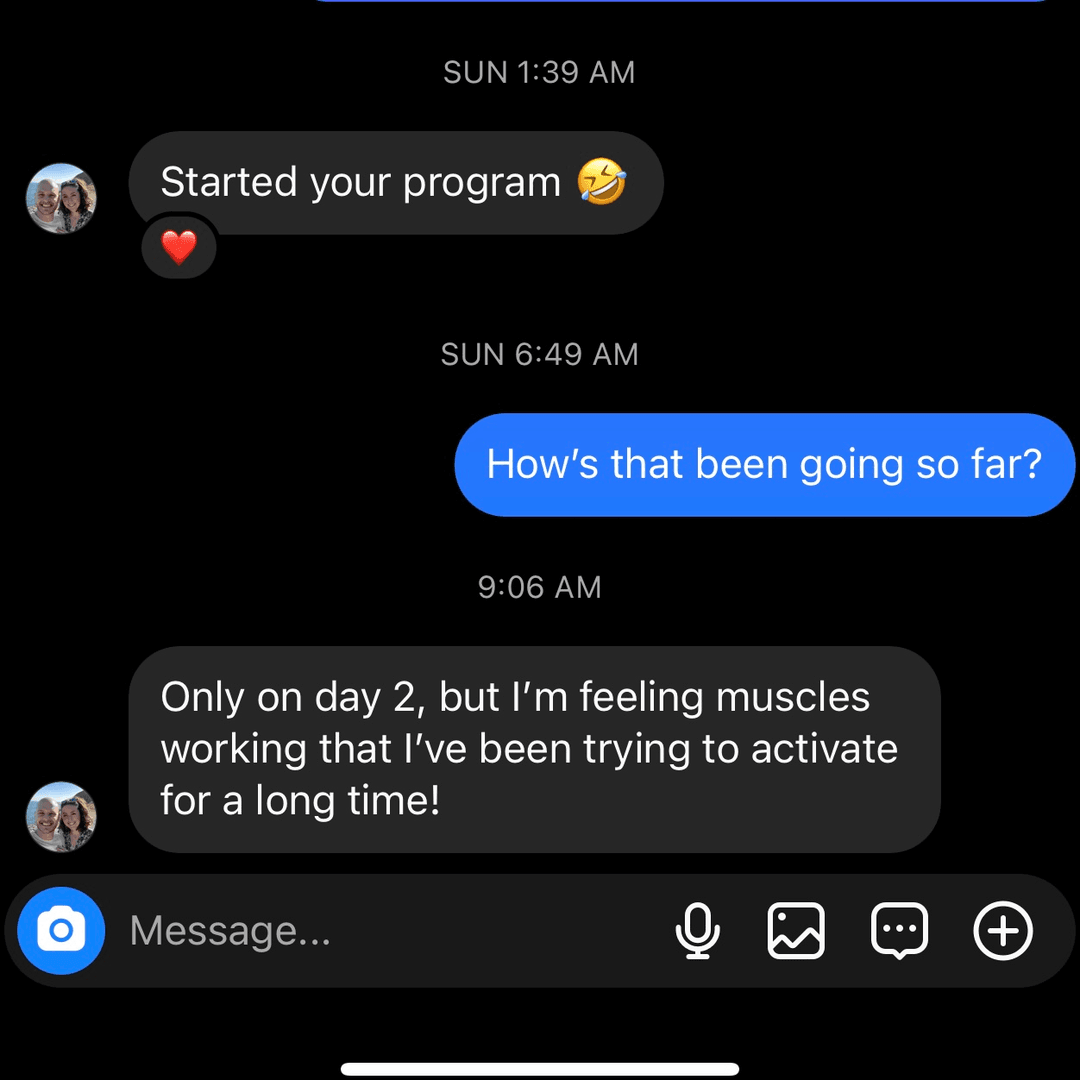Open the camera from the message bar
1080x1080 pixels.
point(61,931)
